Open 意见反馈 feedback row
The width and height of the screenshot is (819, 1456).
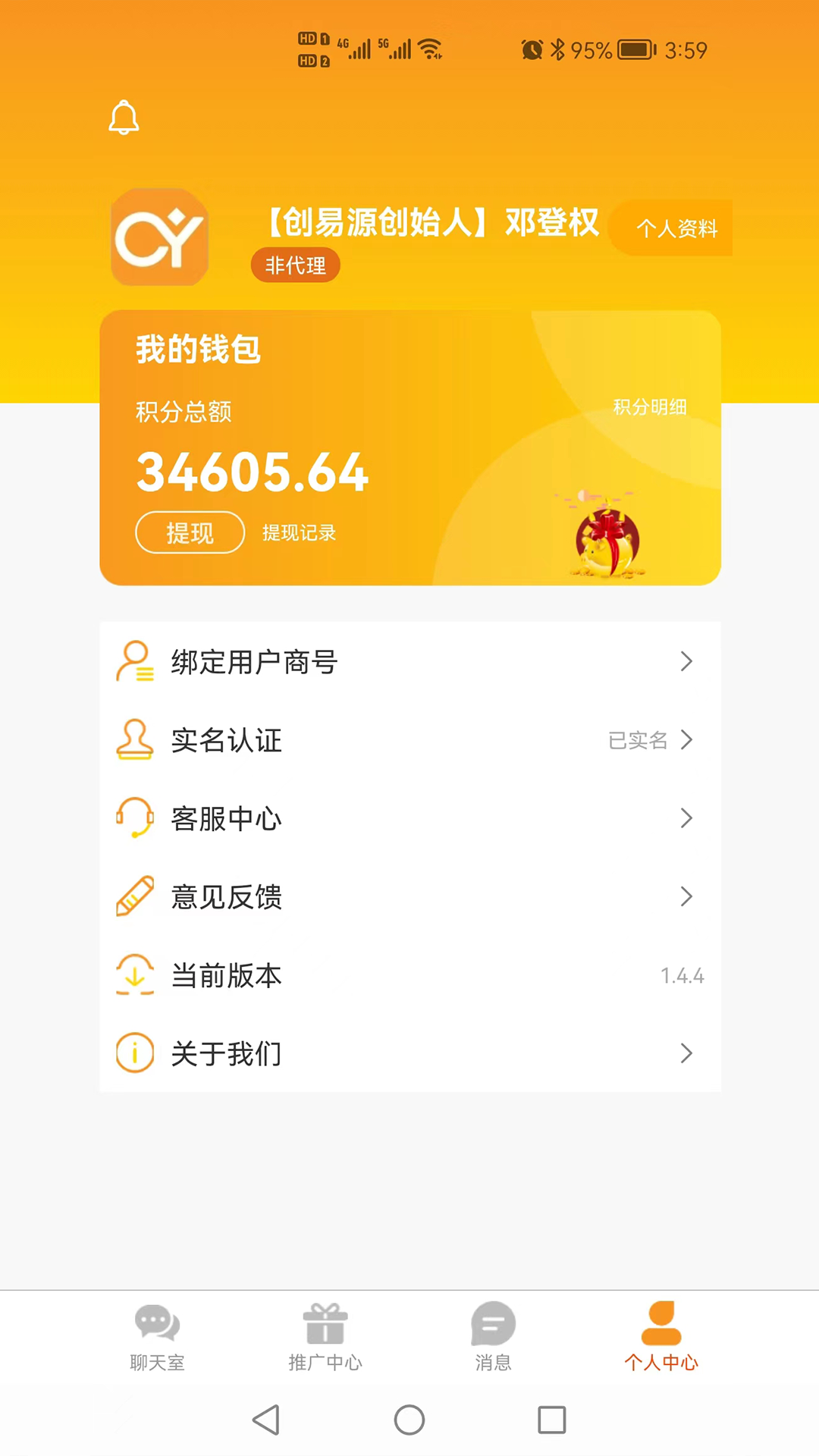point(409,897)
